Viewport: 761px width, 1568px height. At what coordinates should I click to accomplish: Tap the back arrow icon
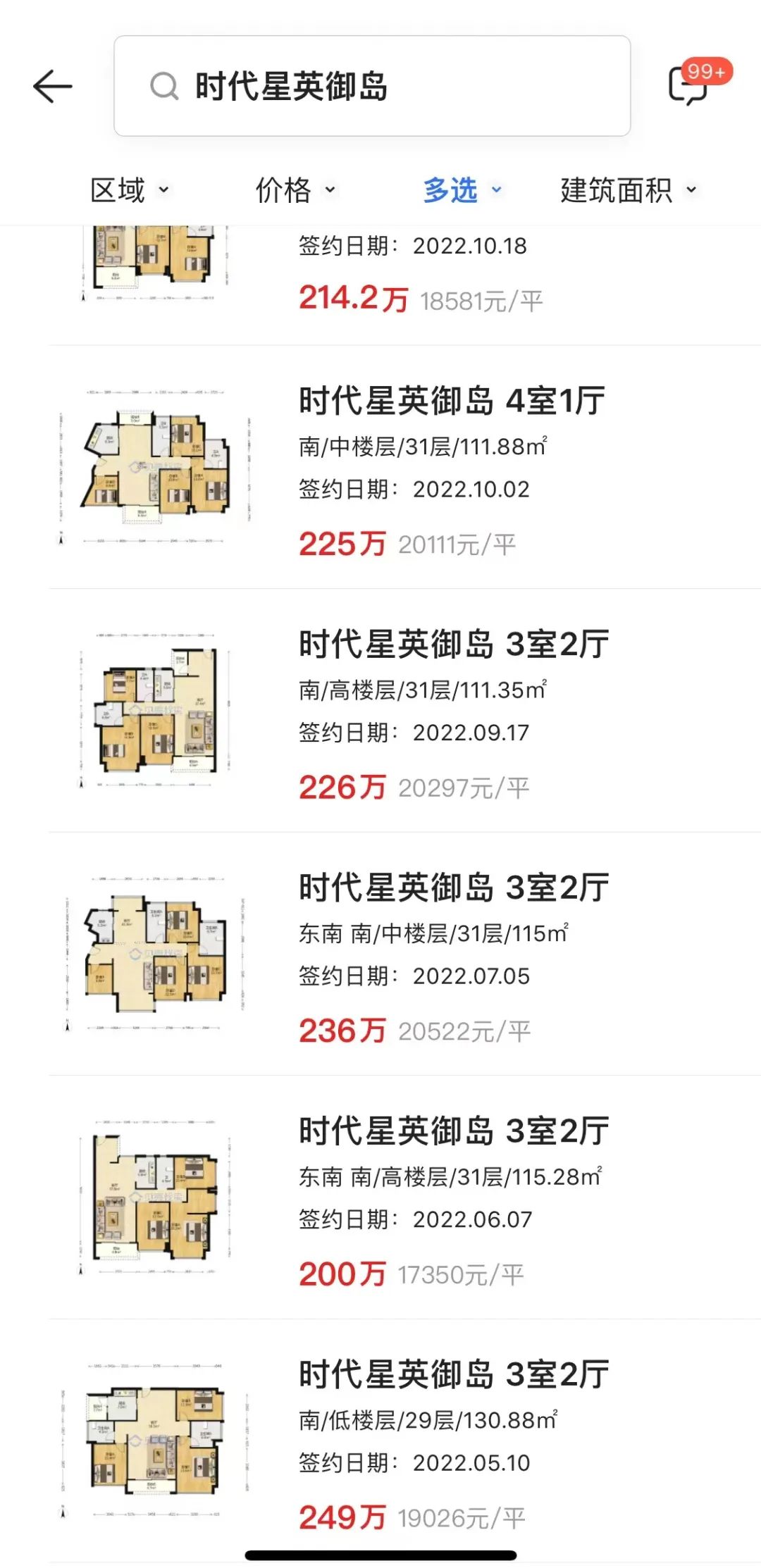(53, 85)
